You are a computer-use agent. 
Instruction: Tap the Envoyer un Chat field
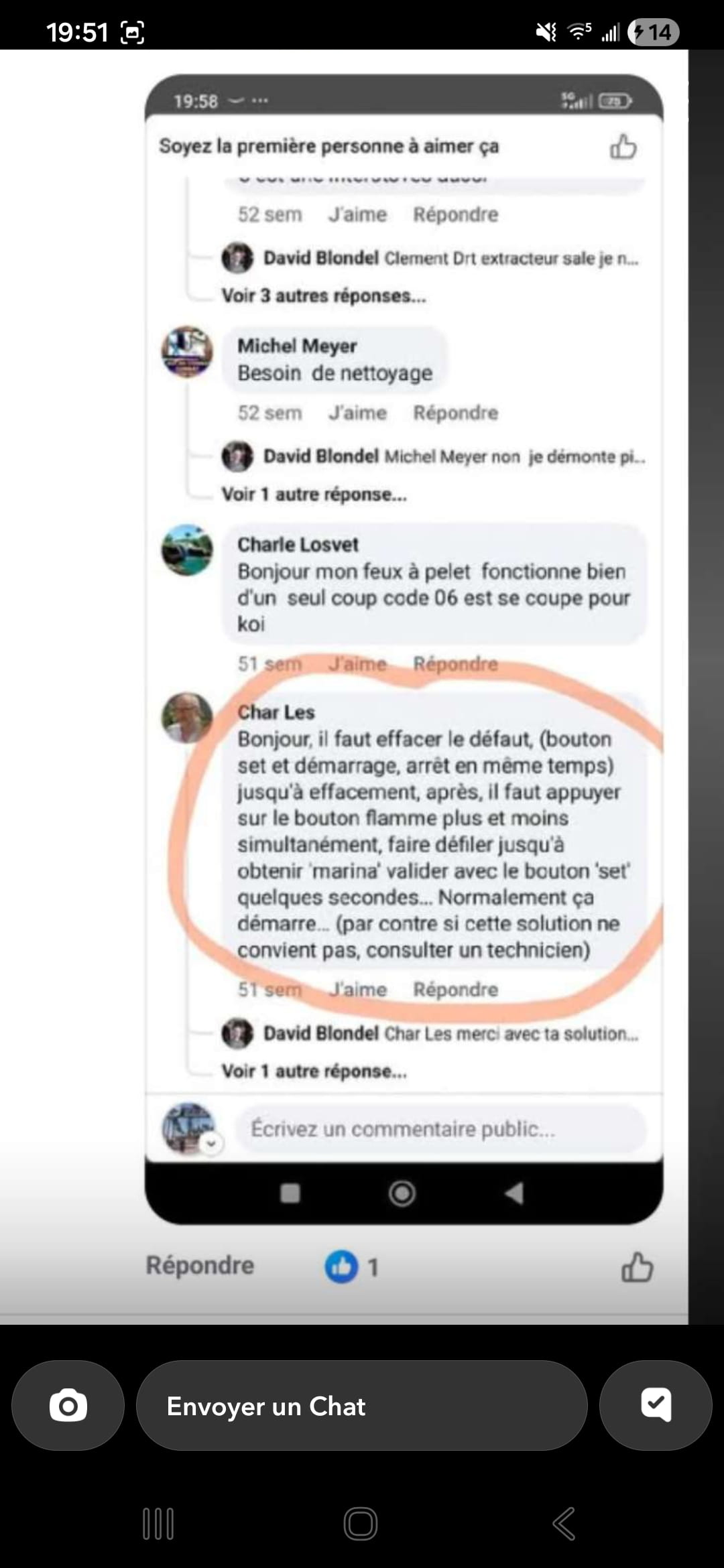(x=362, y=1406)
